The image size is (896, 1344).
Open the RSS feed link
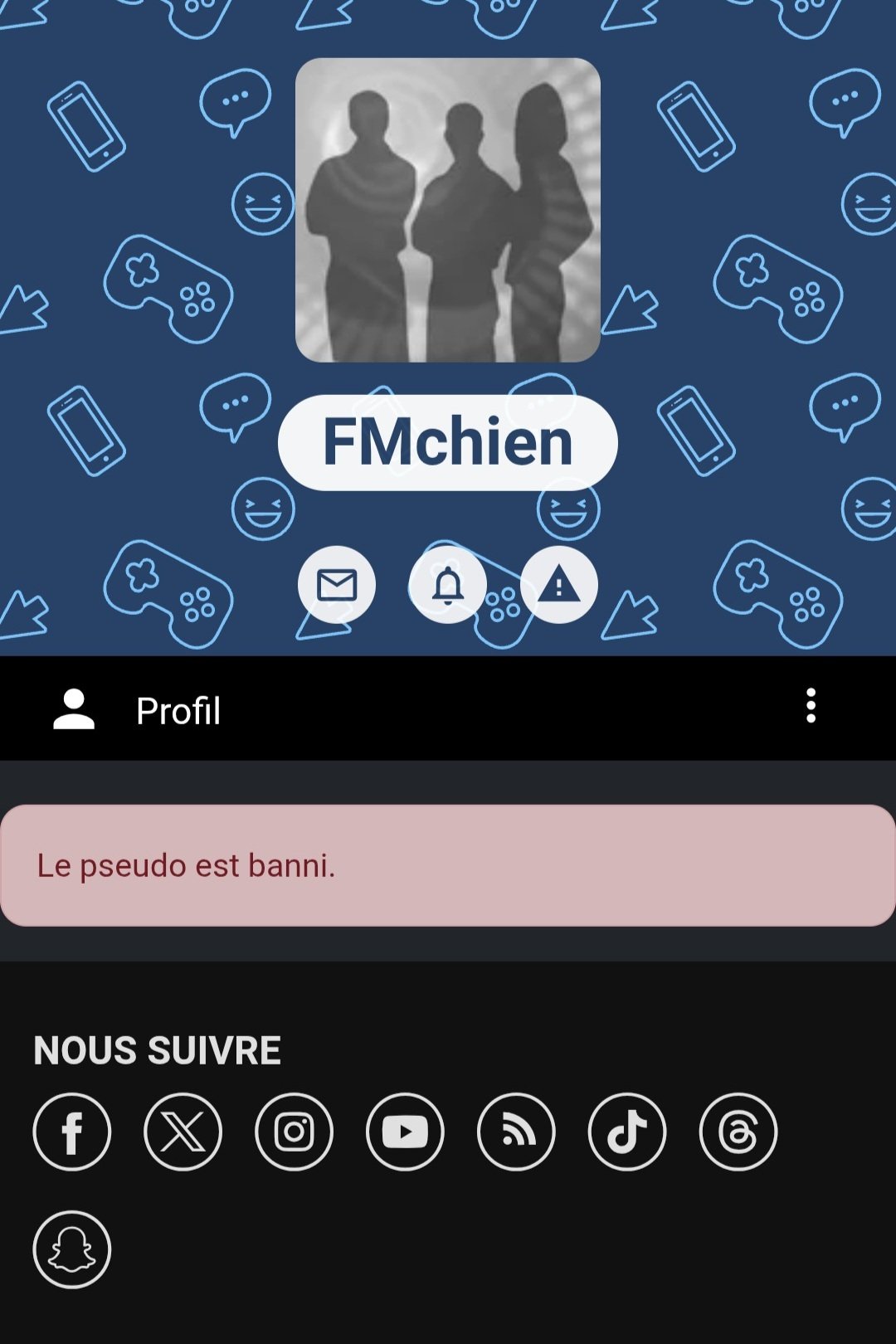(x=516, y=1132)
